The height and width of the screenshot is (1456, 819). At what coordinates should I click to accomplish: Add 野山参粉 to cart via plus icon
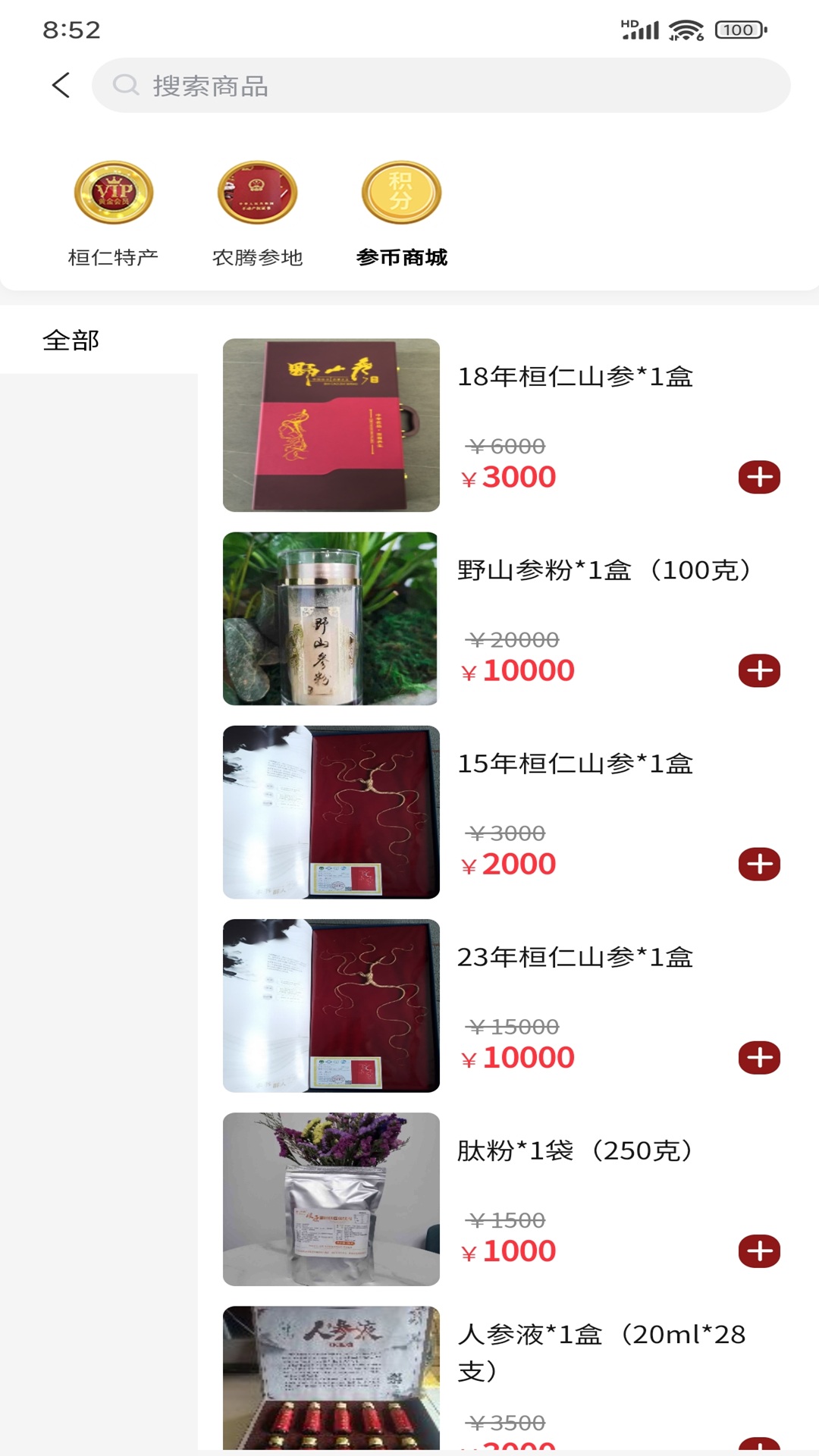point(759,670)
